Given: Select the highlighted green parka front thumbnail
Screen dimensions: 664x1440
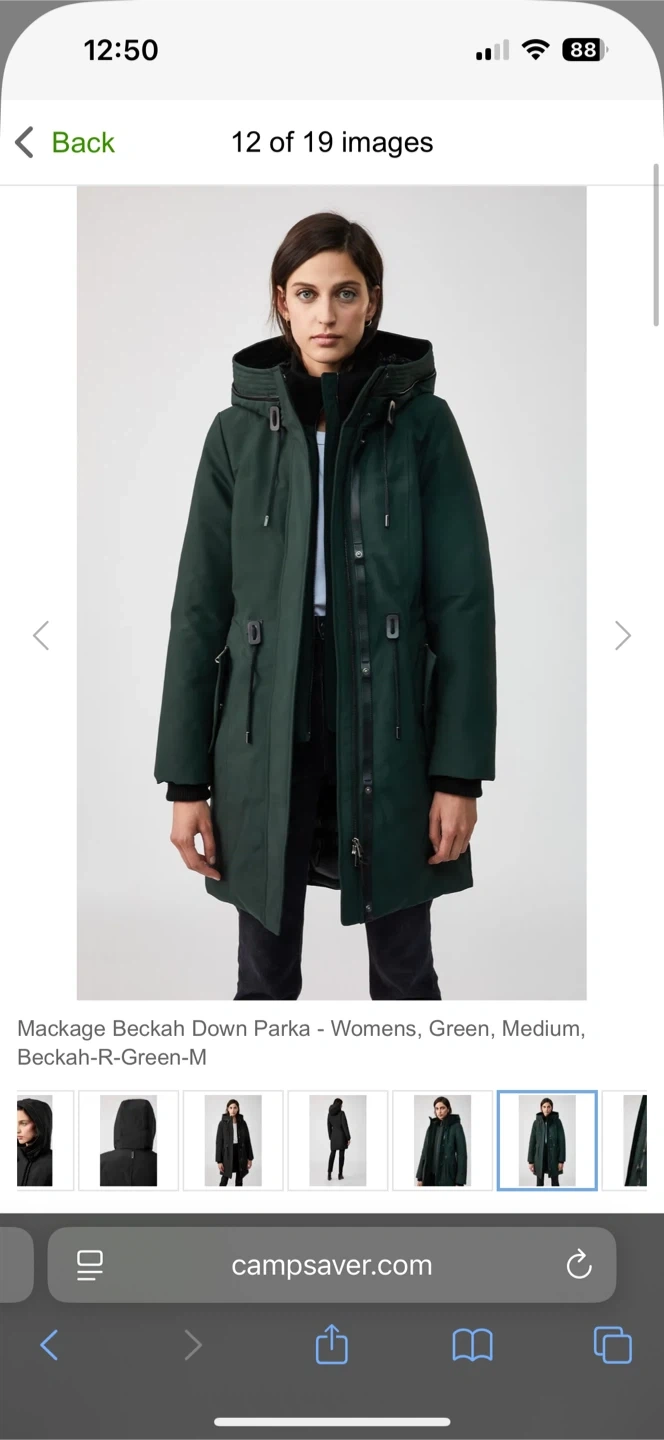Looking at the screenshot, I should click(547, 1141).
